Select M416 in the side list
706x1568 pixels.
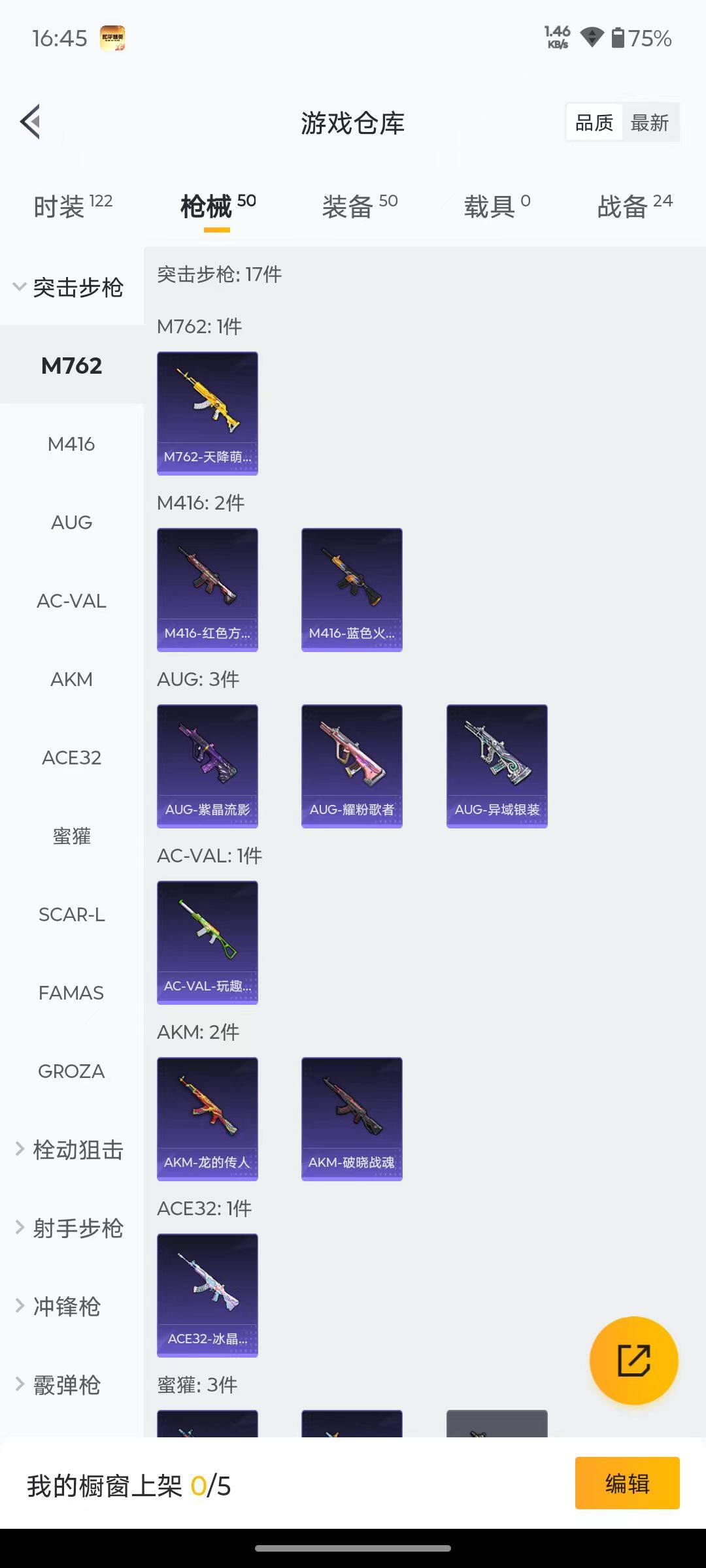click(71, 444)
